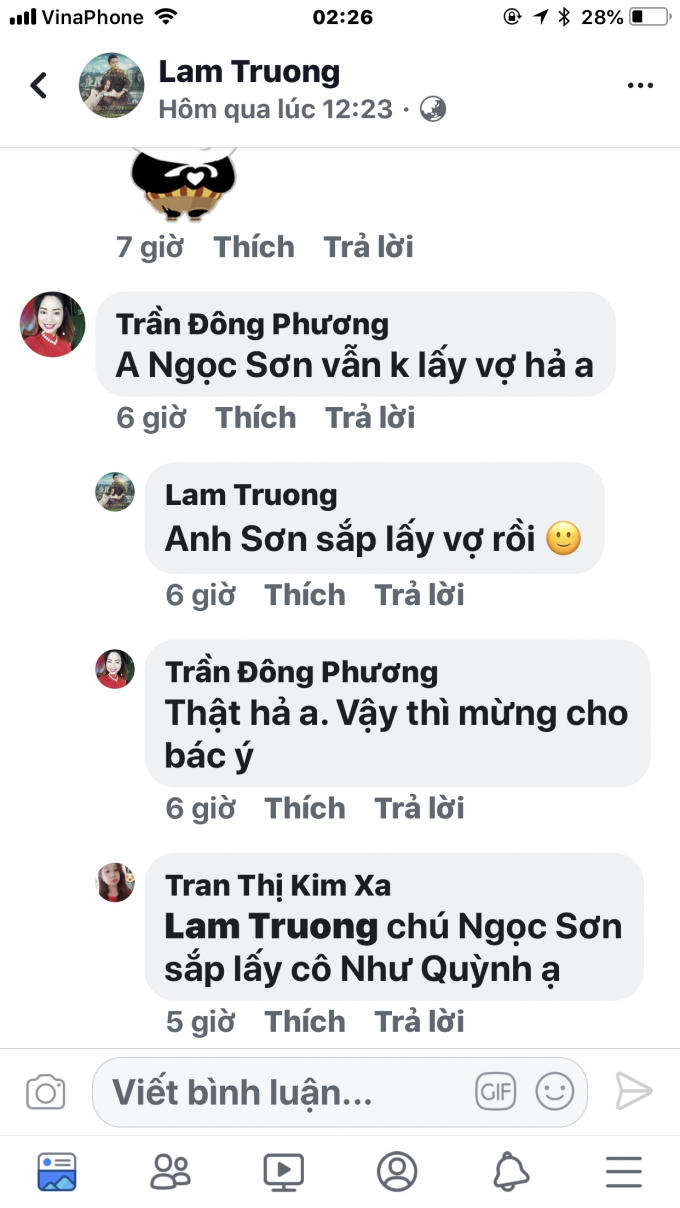Reply to the "Thật hả a" comment
Image resolution: width=680 pixels, height=1208 pixels.
pos(419,808)
